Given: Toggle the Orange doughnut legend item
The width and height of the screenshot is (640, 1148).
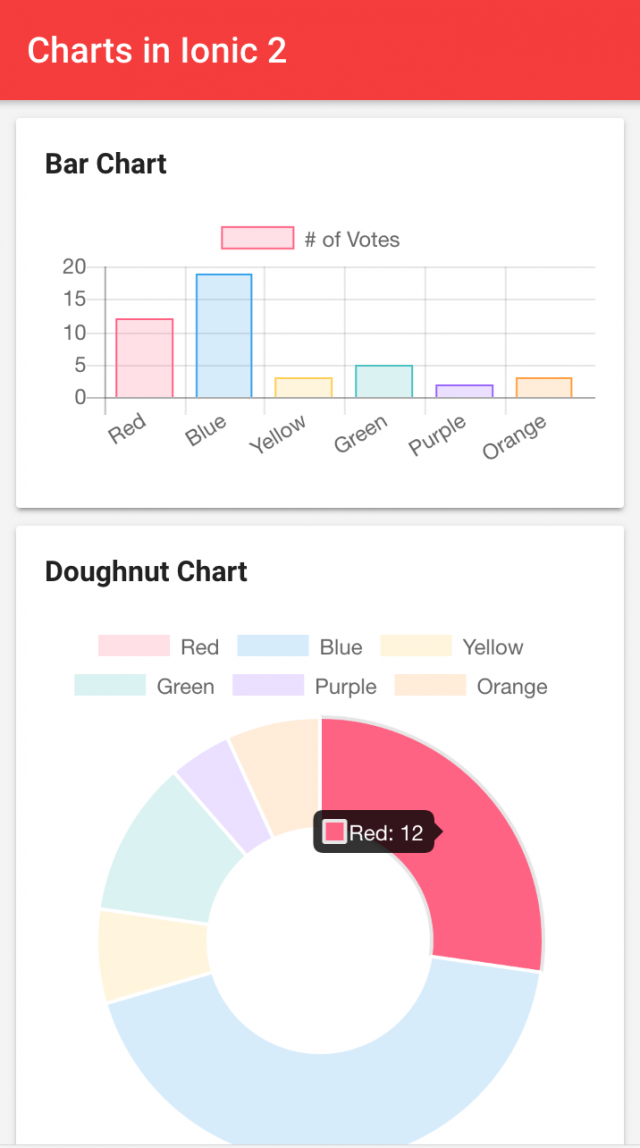Looking at the screenshot, I should (x=471, y=686).
